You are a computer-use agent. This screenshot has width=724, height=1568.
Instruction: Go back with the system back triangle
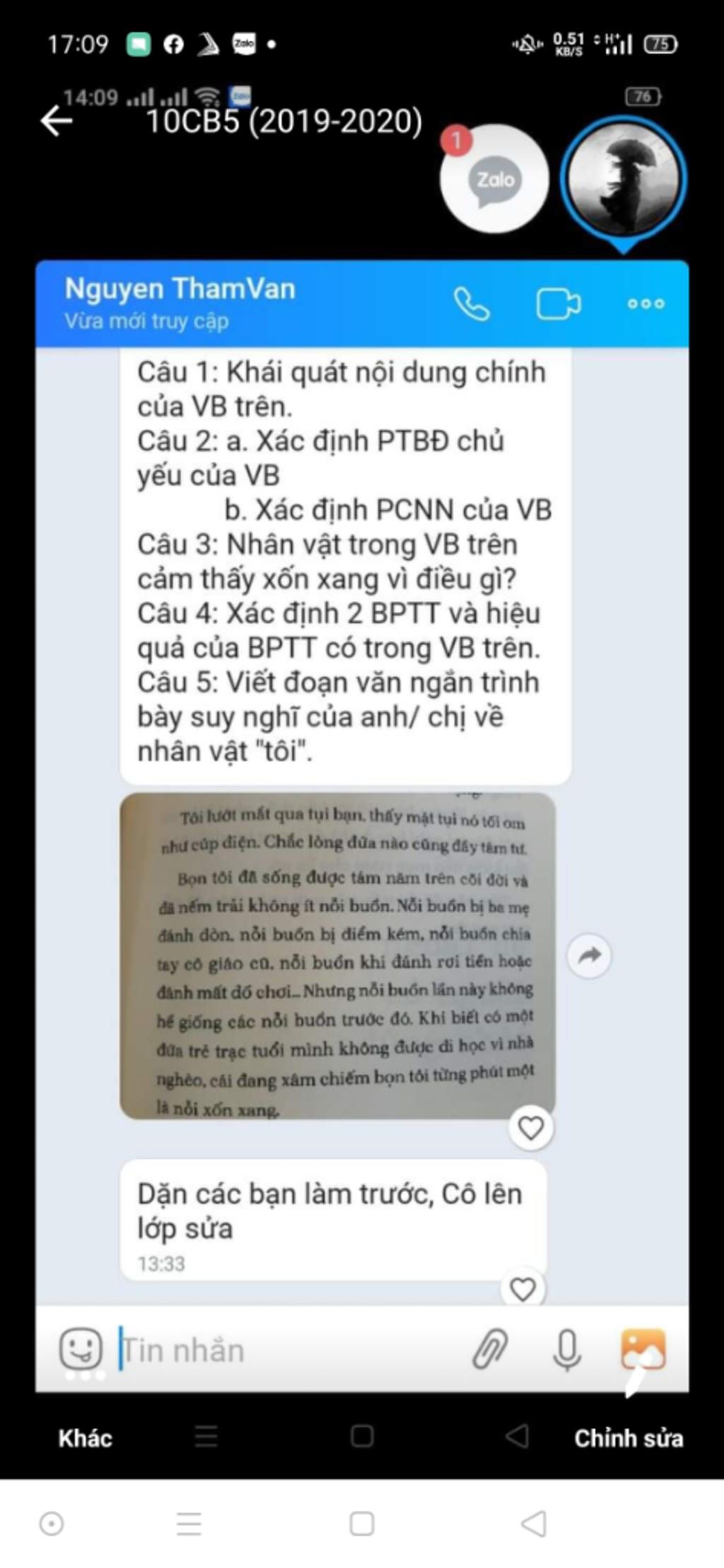(534, 1523)
